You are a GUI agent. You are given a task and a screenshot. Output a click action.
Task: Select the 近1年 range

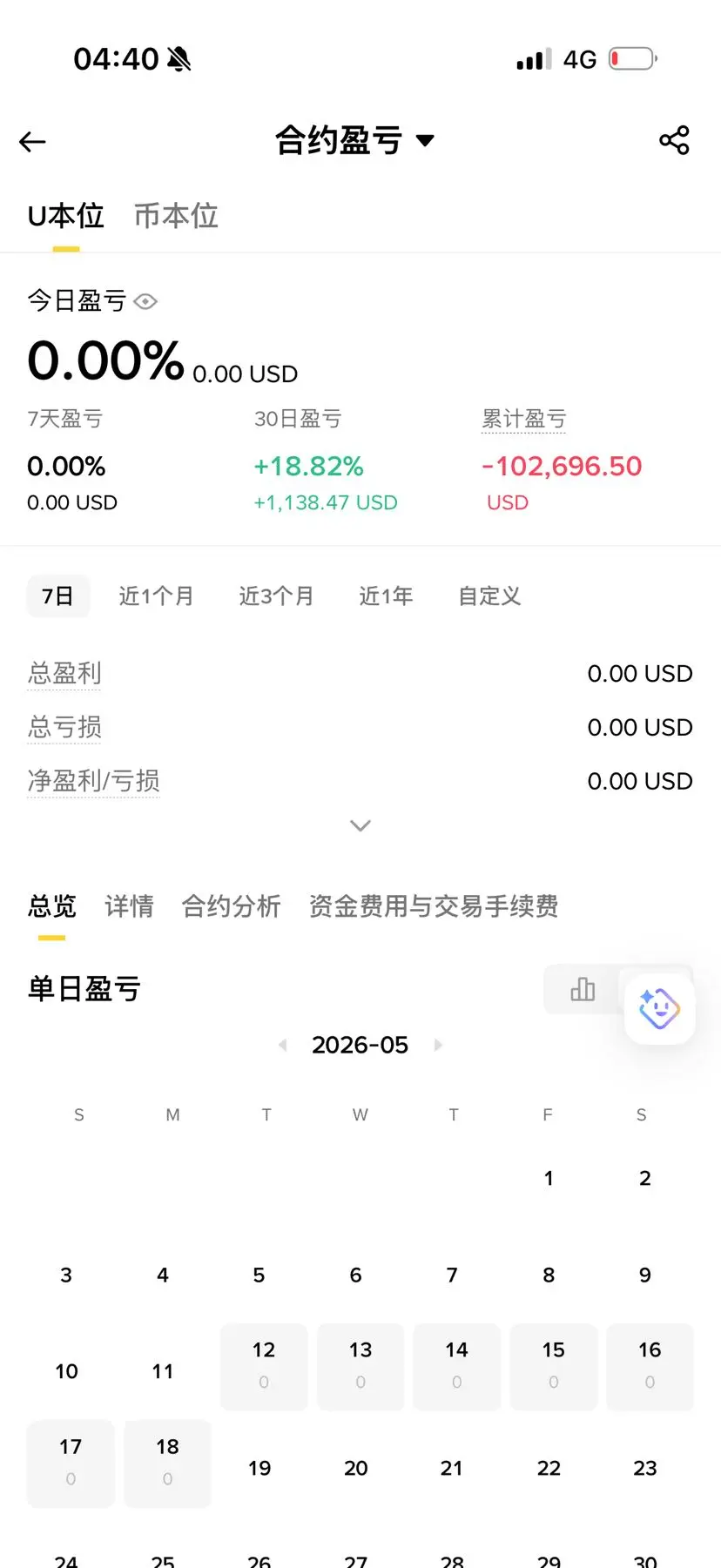click(x=386, y=596)
